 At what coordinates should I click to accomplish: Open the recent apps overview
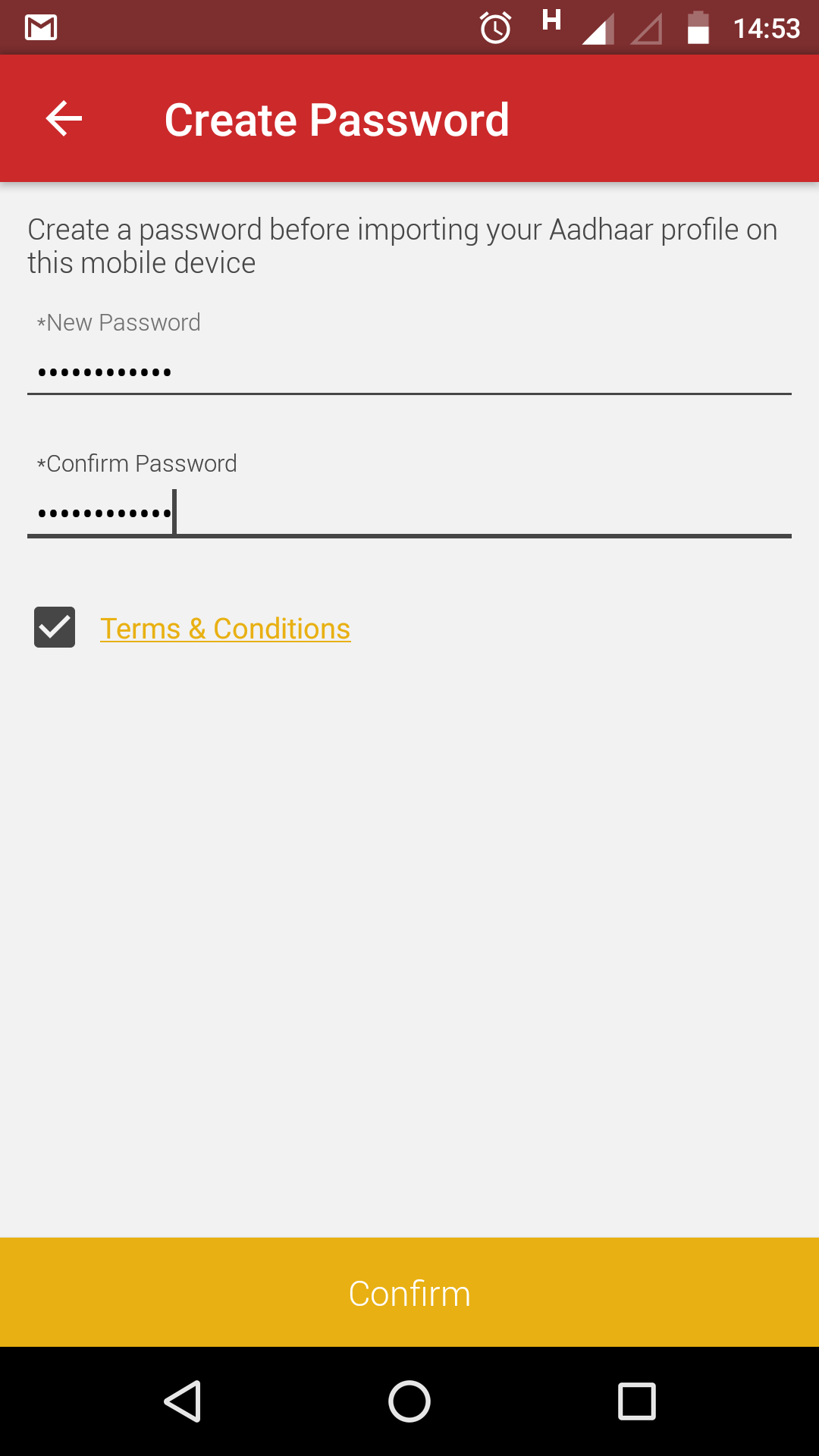[636, 1401]
